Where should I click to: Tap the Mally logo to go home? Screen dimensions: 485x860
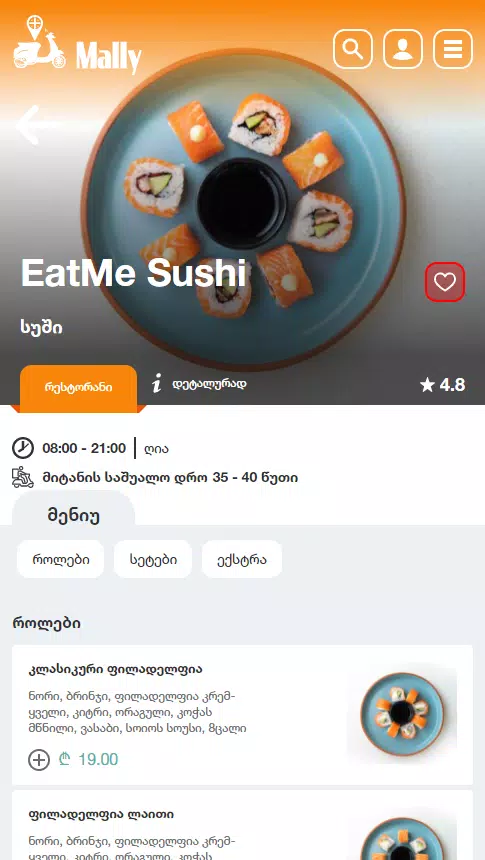coord(77,45)
